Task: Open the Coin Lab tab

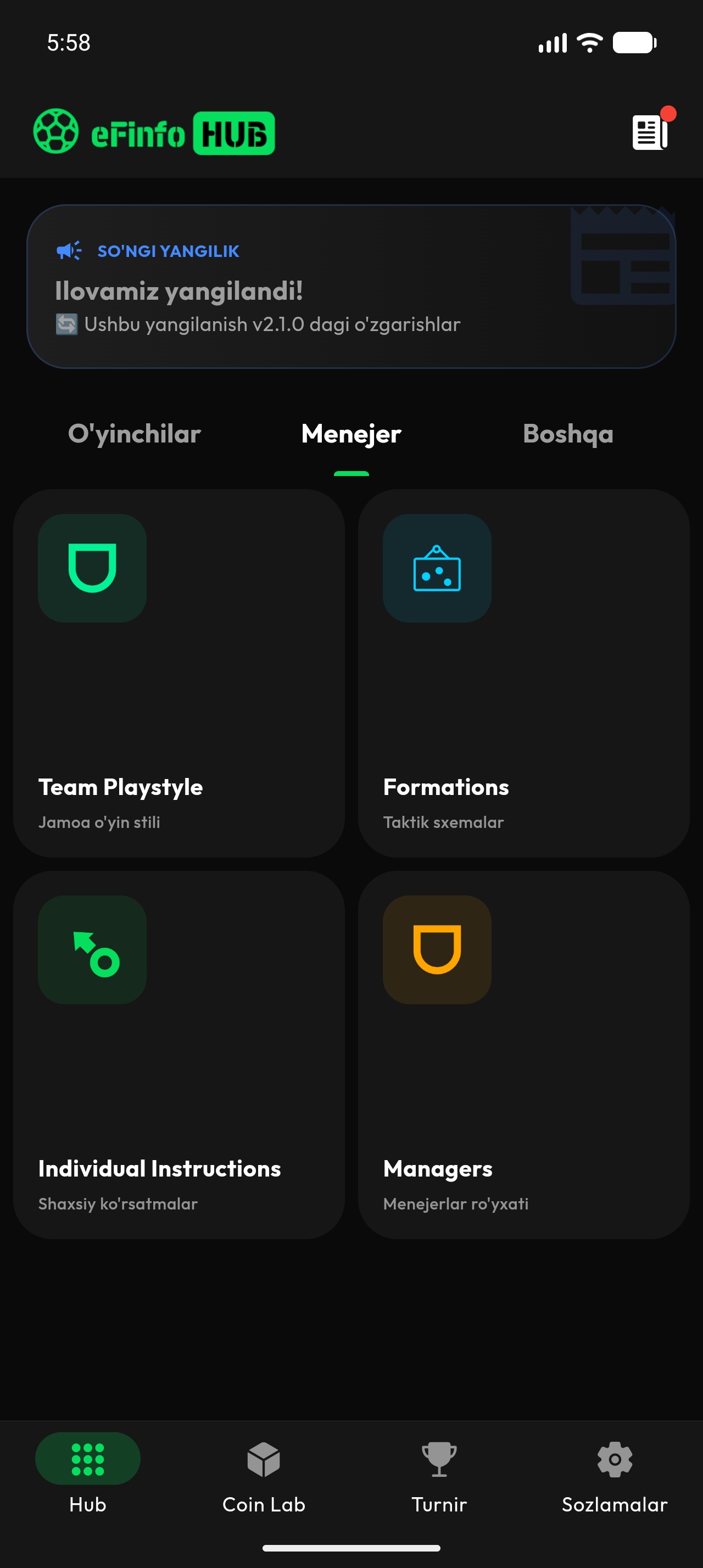Action: 264,1474
